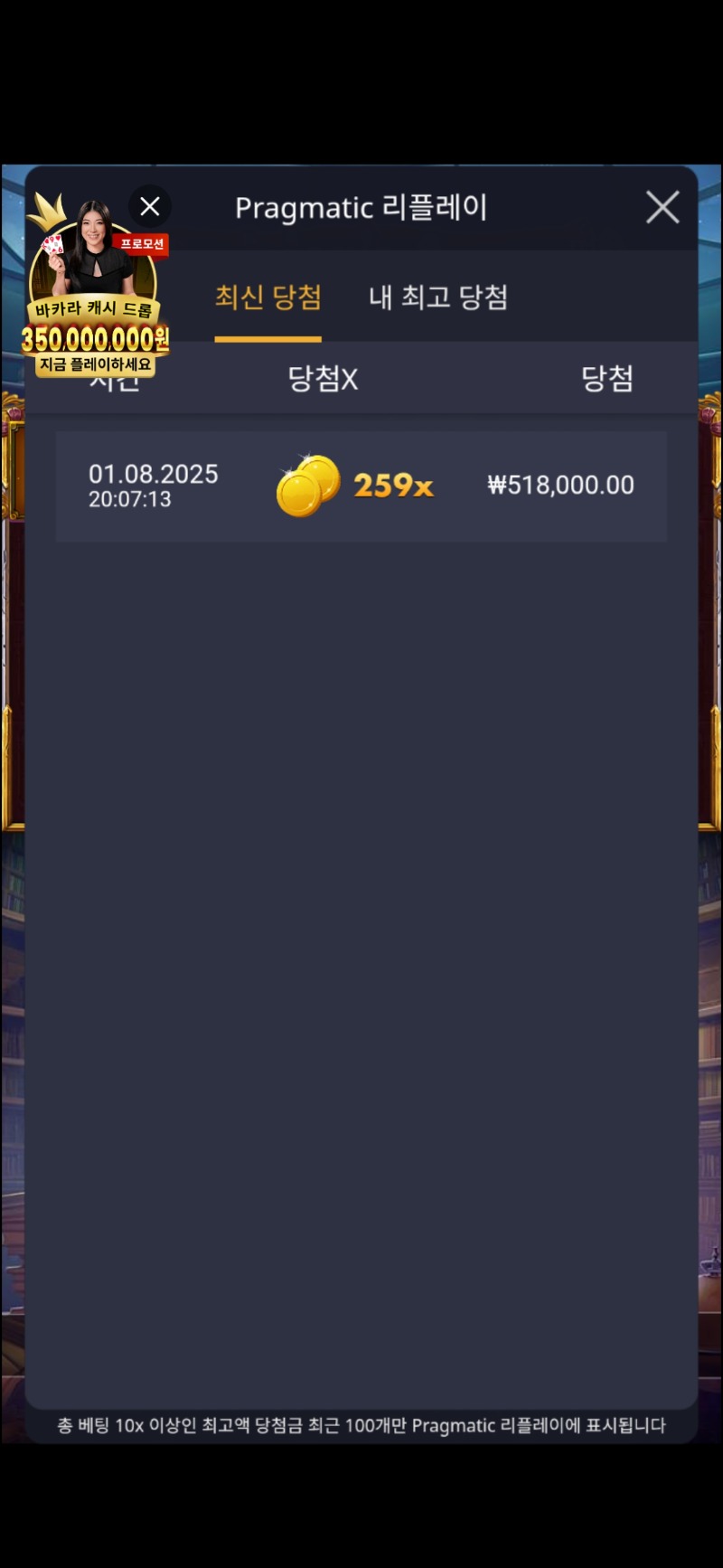Viewport: 723px width, 1568px height.
Task: Open the 바카라 캐시 드롭 promotion banner
Action: 95,307
